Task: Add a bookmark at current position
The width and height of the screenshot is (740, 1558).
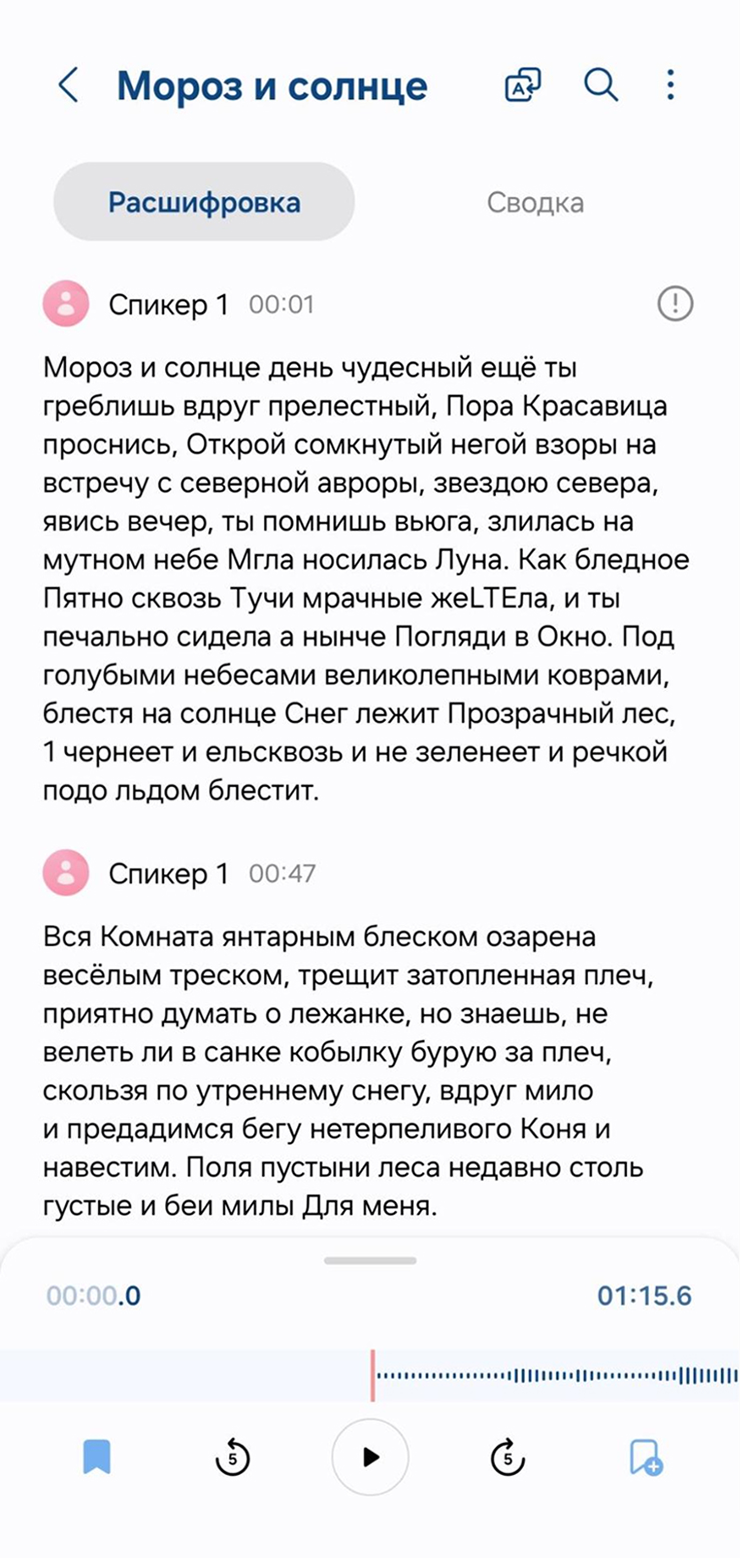Action: tap(645, 1457)
